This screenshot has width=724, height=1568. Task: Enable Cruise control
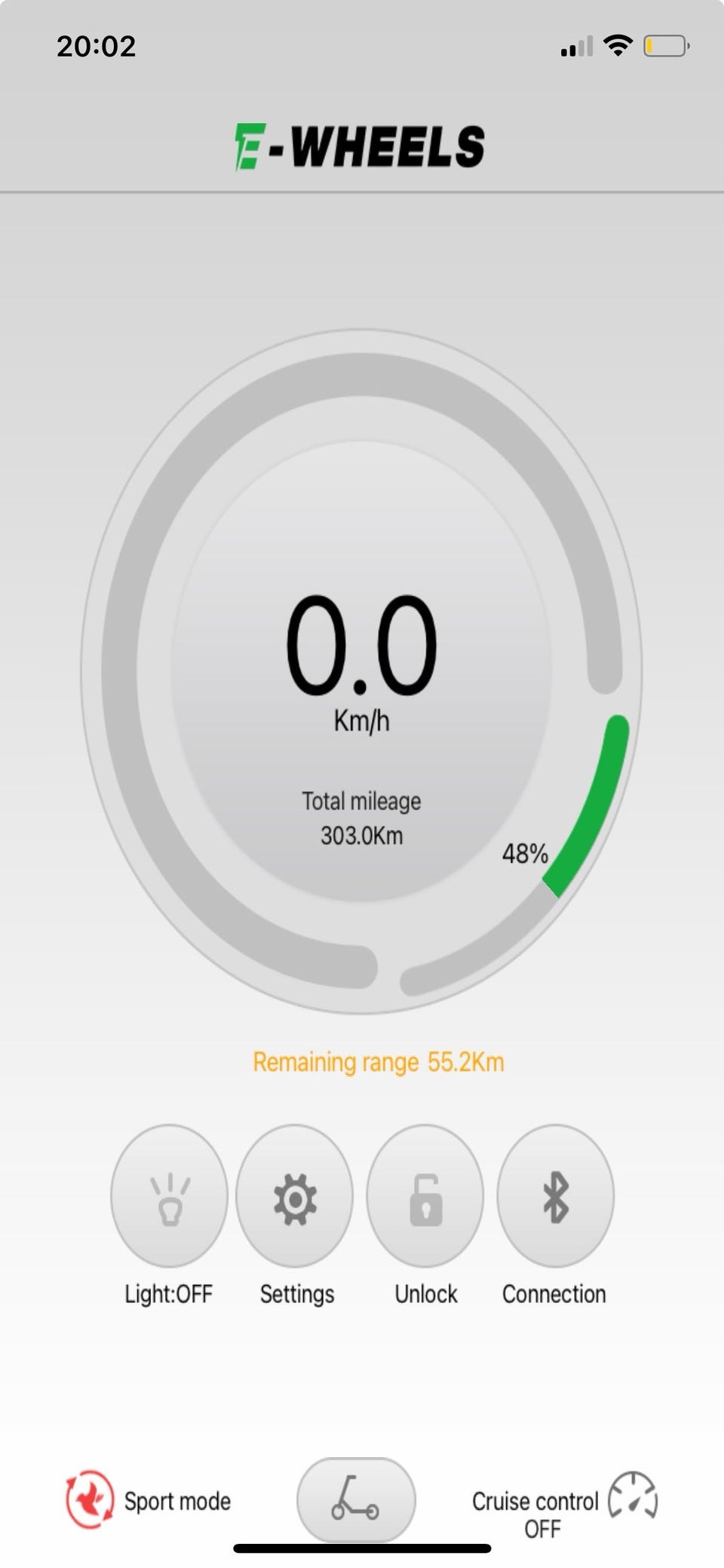click(x=564, y=1506)
